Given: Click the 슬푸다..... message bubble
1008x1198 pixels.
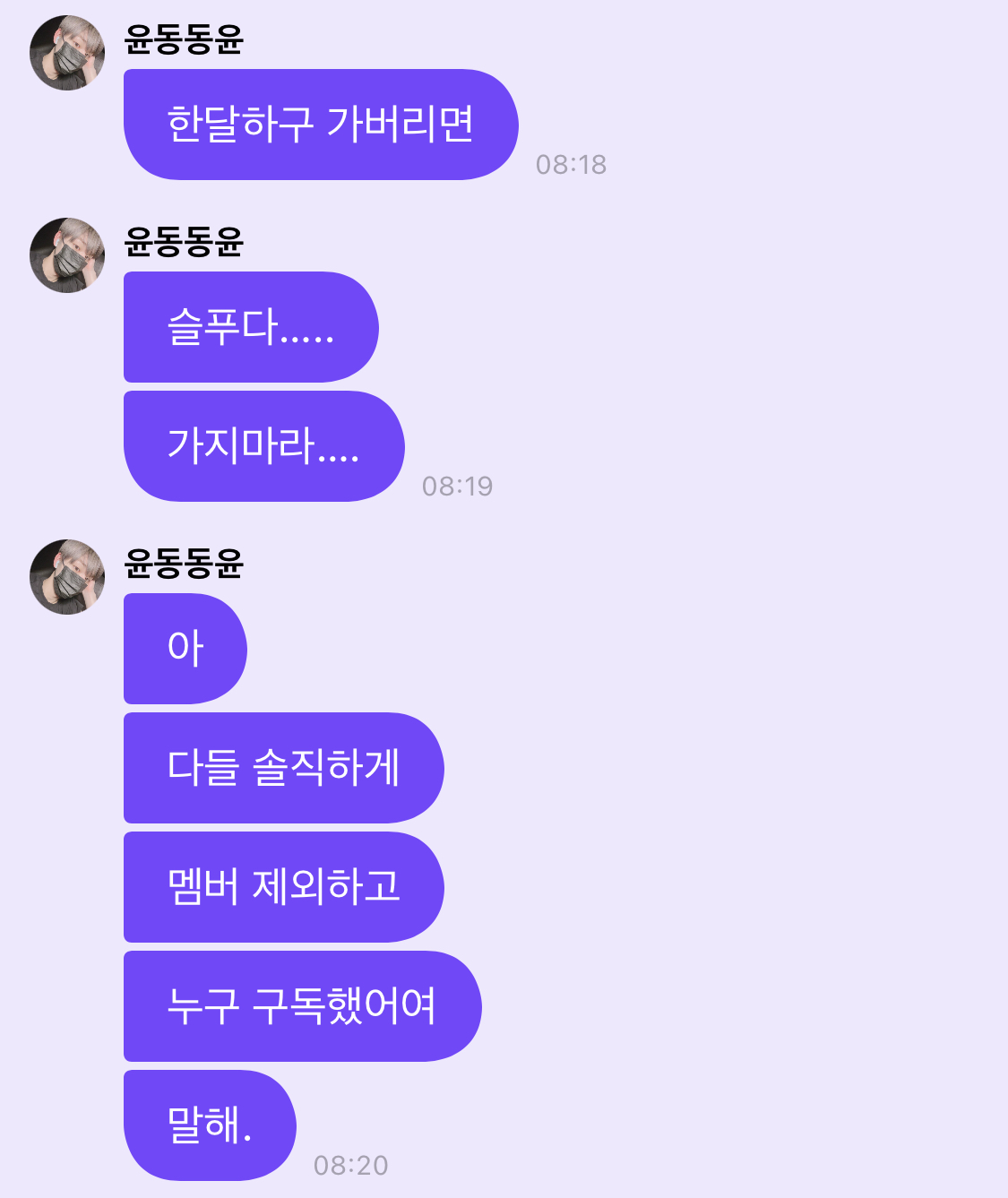Looking at the screenshot, I should (x=251, y=328).
